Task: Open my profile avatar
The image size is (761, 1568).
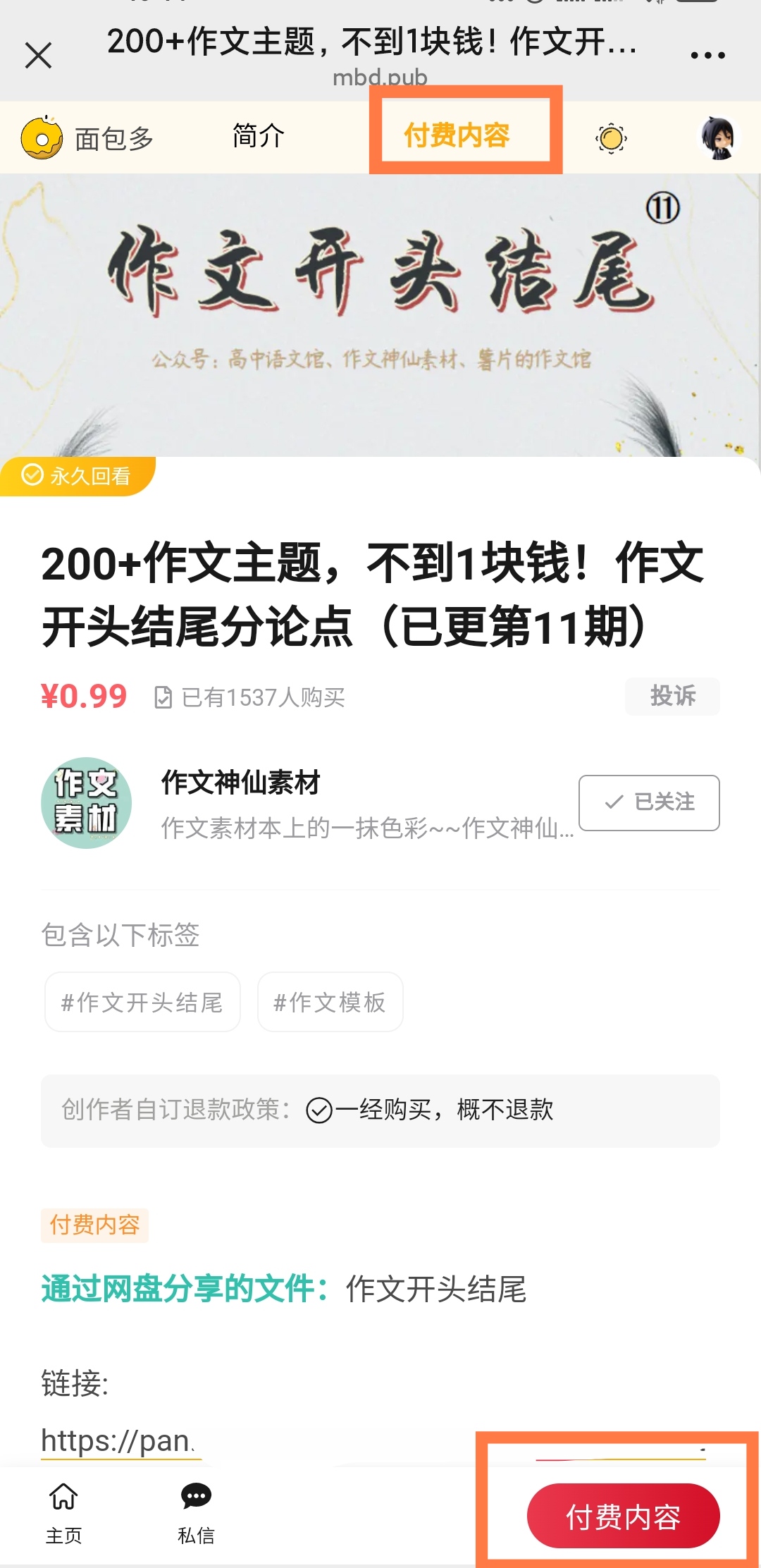Action: point(718,137)
